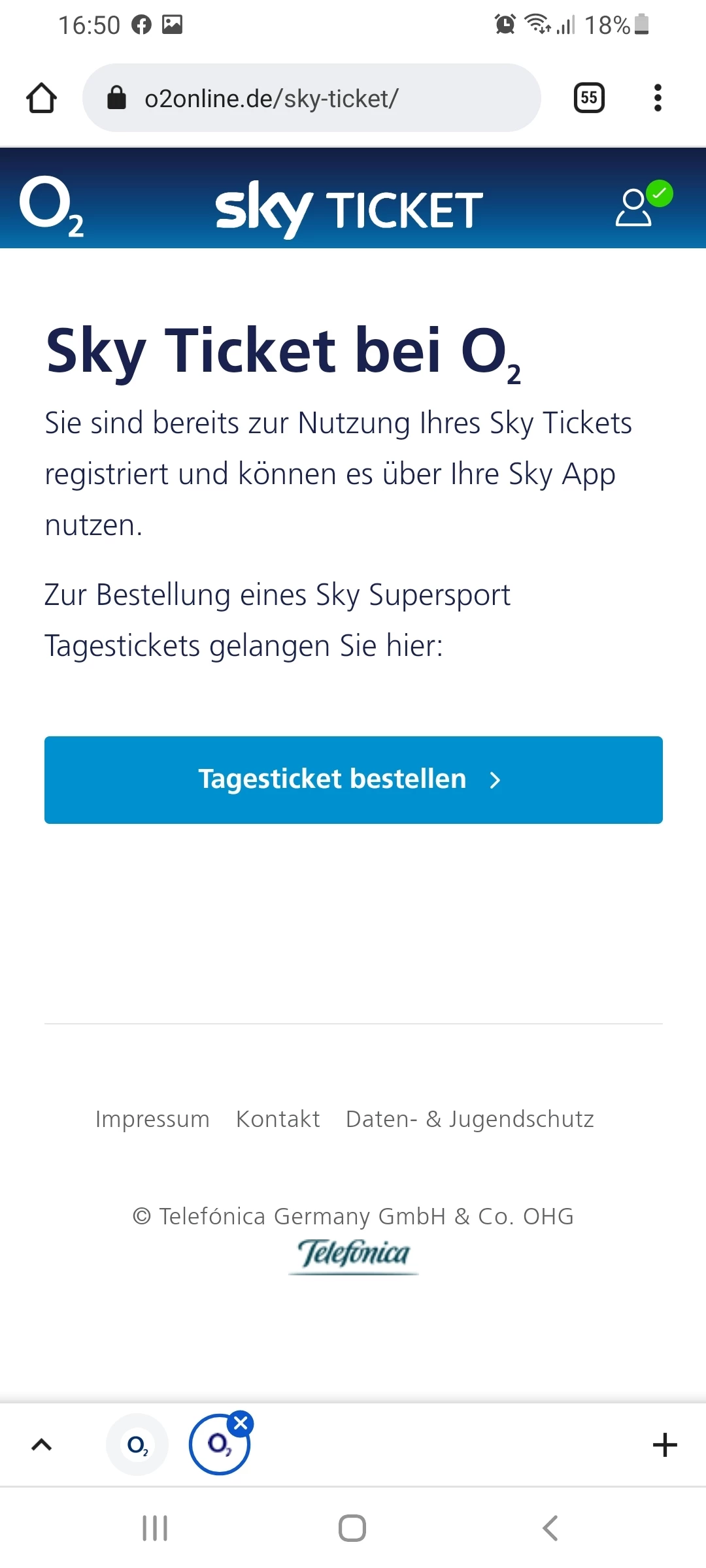This screenshot has height=1568, width=706.
Task: Order a day ticket via Tagesticket bestellen
Action: 353,779
